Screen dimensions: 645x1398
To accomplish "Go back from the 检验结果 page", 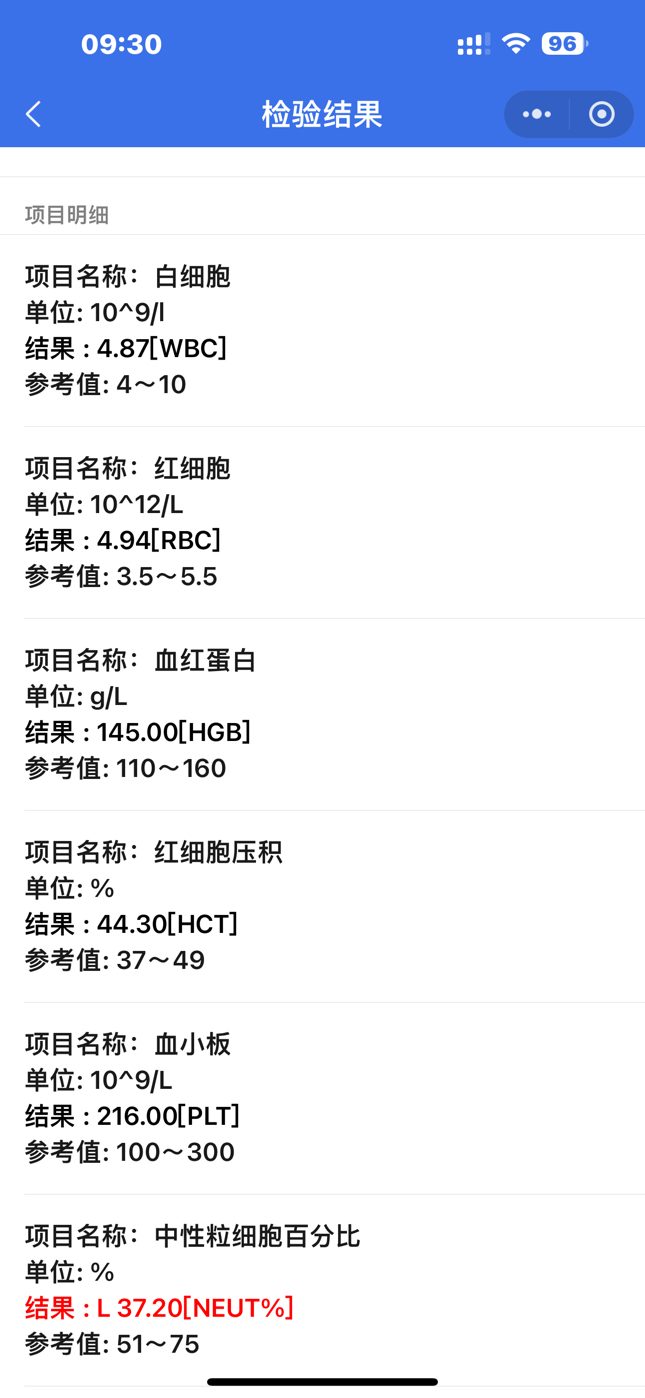I will click(33, 114).
